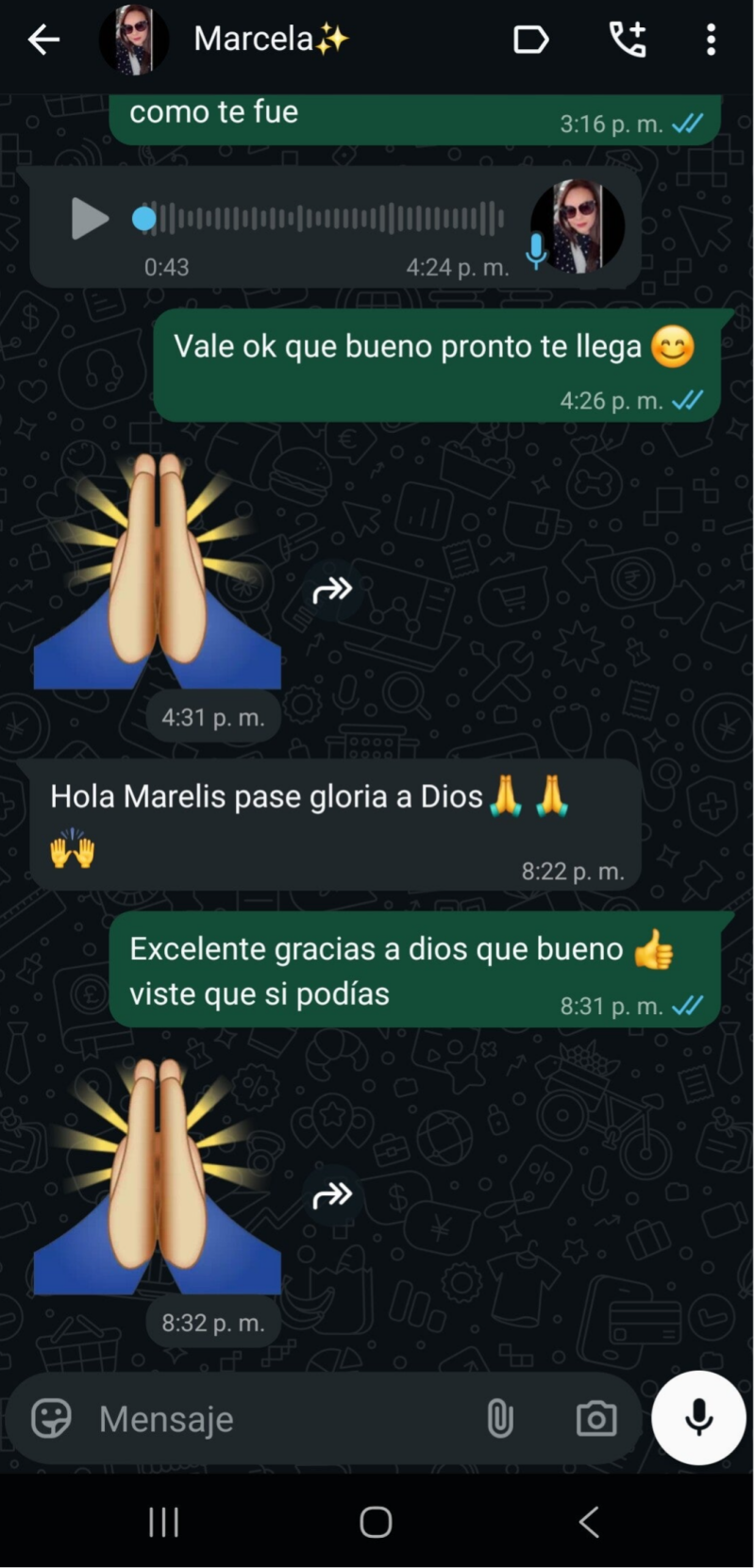Screen dimensions: 755x1568
Task: Record a voice message with the microphone
Action: coord(698,1417)
